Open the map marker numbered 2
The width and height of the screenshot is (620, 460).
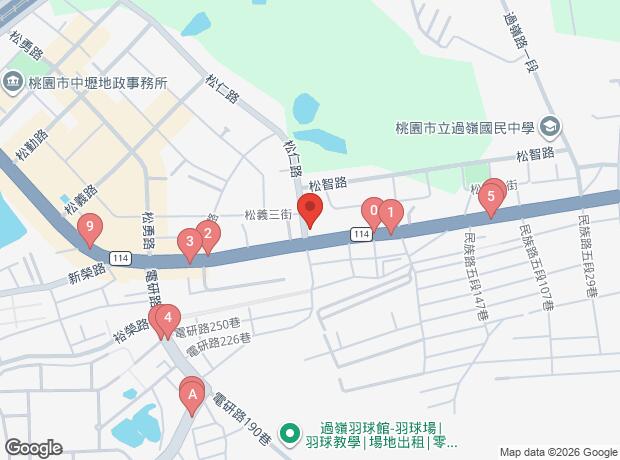(207, 234)
